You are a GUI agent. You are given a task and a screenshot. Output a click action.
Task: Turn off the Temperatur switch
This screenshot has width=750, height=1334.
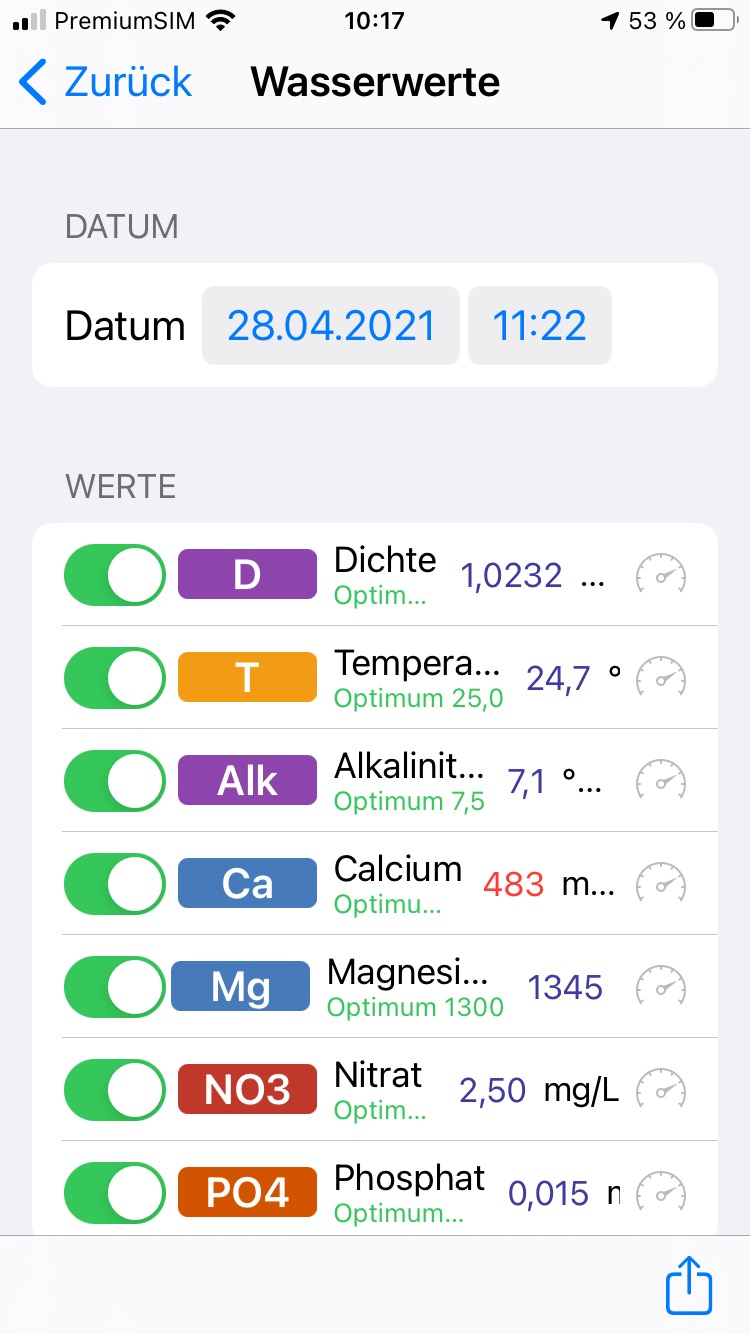point(115,678)
